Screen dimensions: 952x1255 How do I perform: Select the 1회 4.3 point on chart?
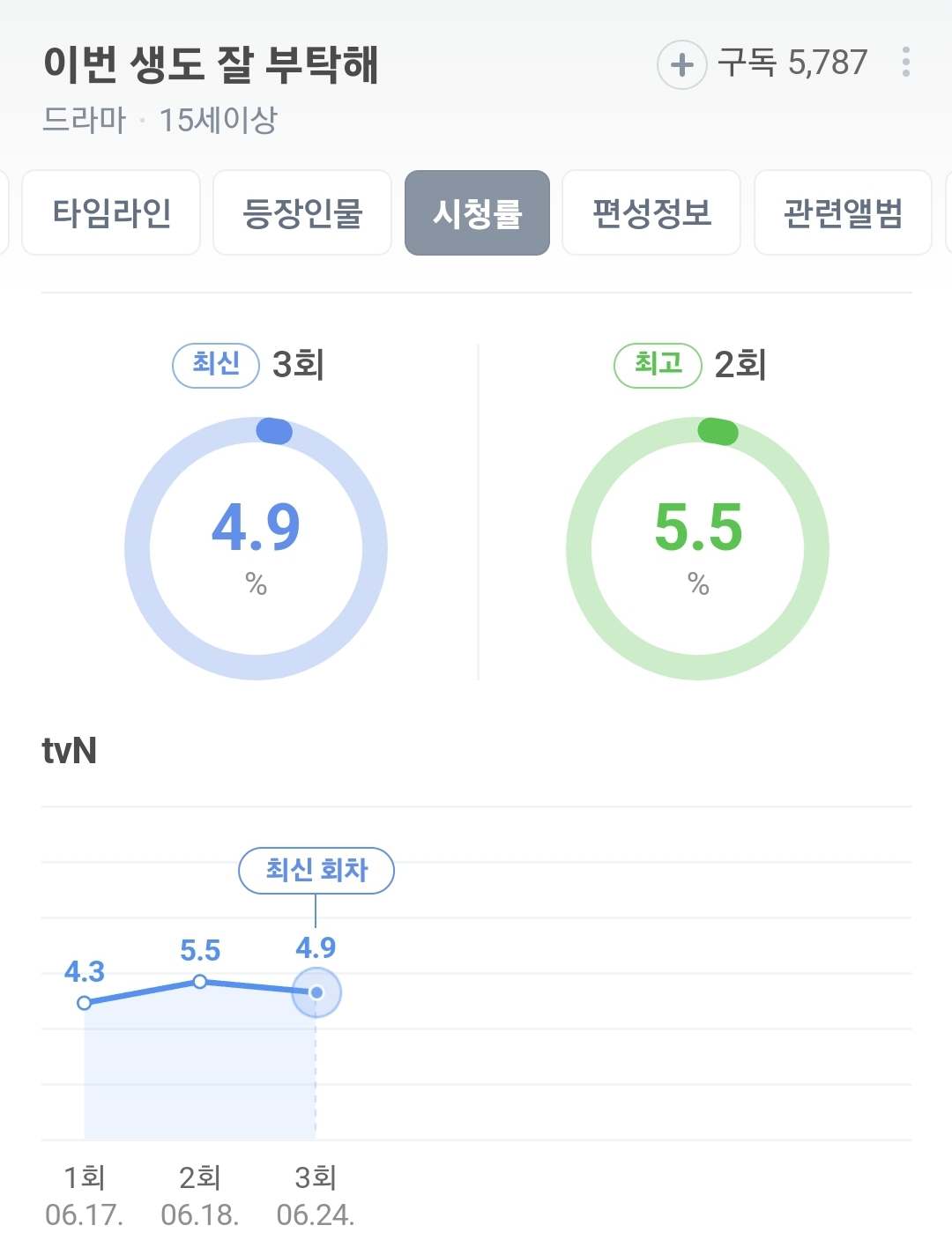84,1002
